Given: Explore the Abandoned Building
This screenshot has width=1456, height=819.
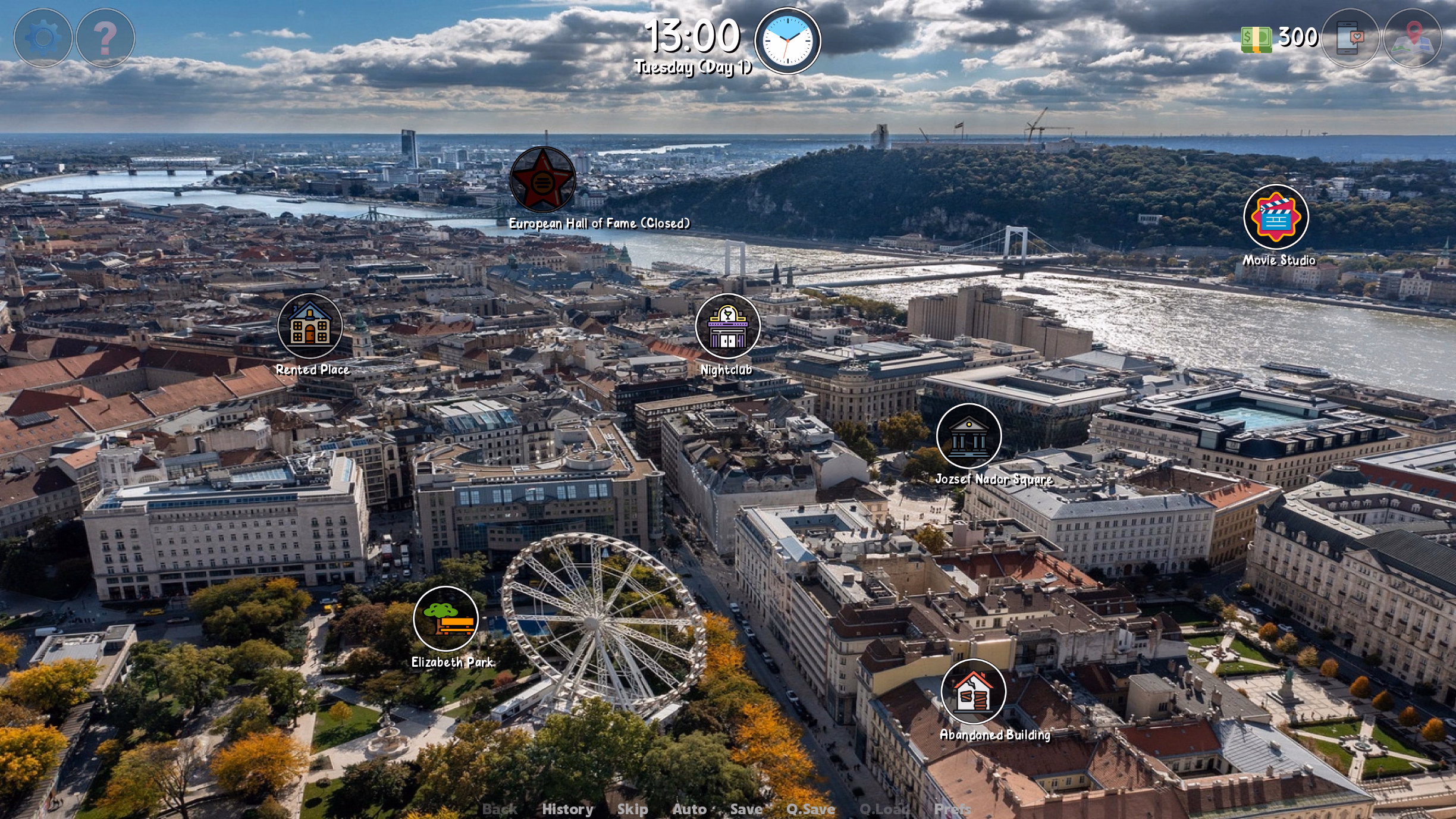Looking at the screenshot, I should click(x=973, y=691).
